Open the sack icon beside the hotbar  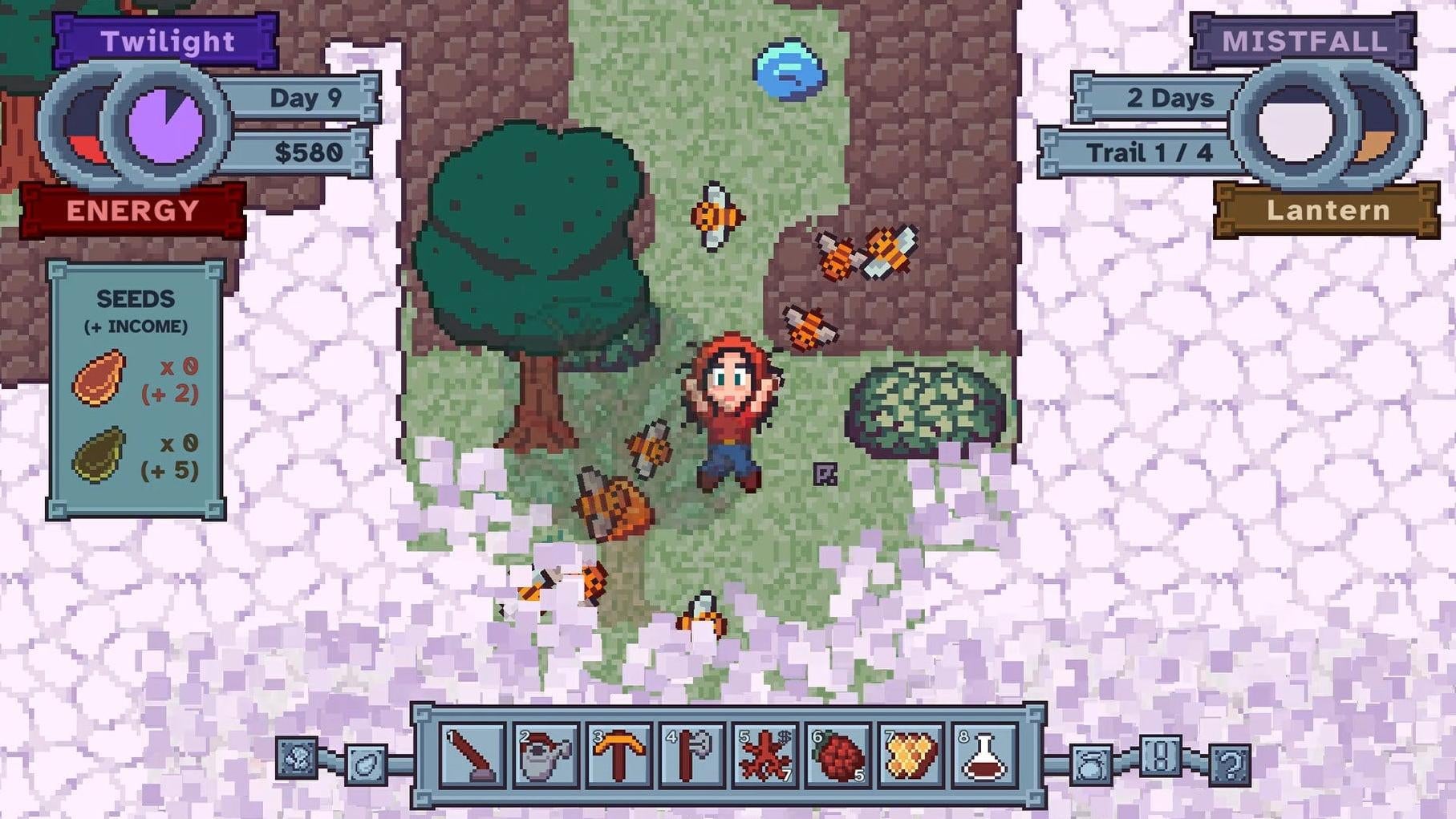[x=1091, y=764]
